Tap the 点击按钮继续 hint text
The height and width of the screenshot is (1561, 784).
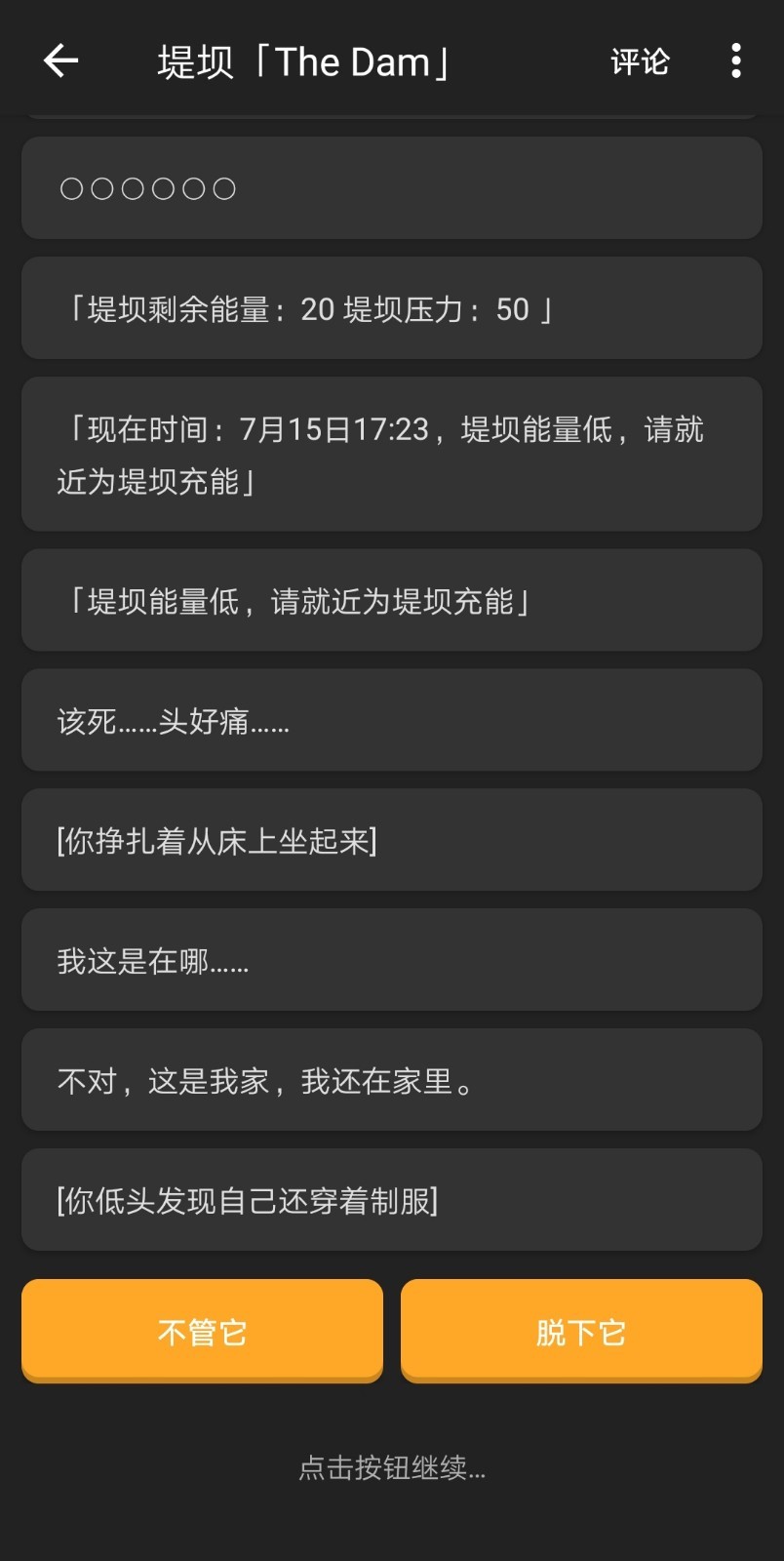(392, 1469)
